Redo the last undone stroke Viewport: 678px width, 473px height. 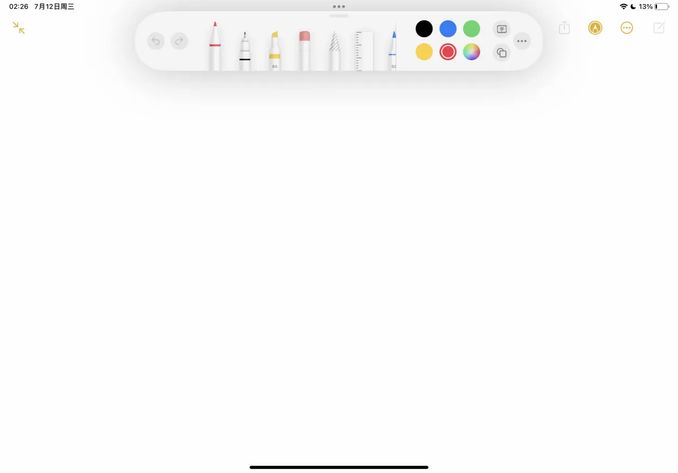pyautogui.click(x=179, y=41)
